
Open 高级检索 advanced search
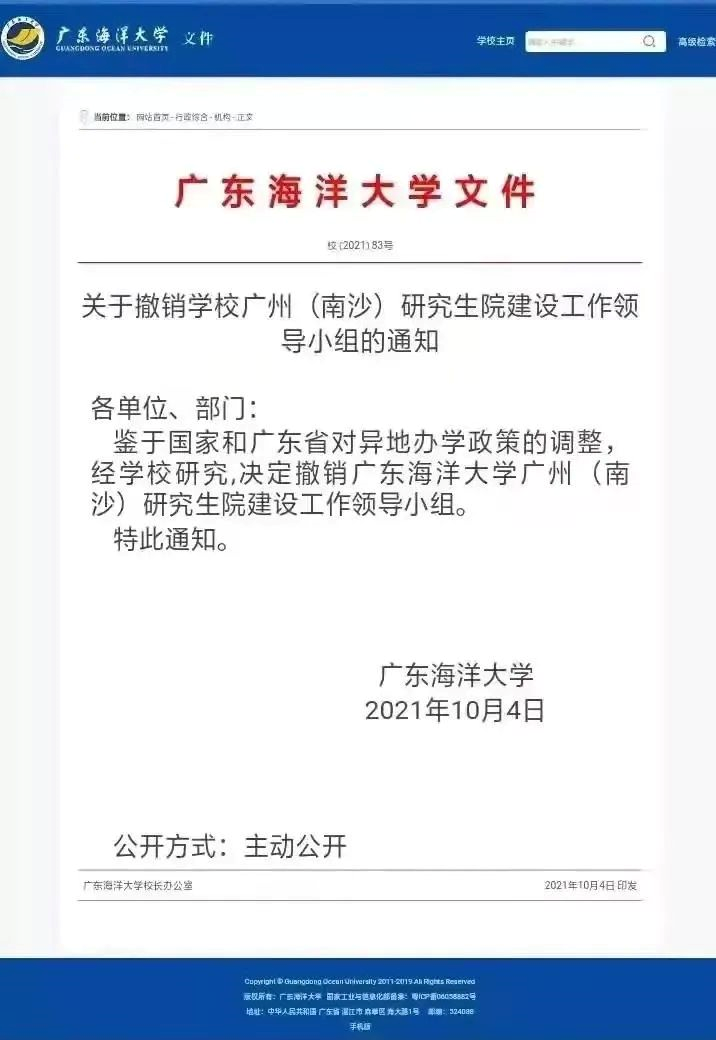pyautogui.click(x=696, y=42)
